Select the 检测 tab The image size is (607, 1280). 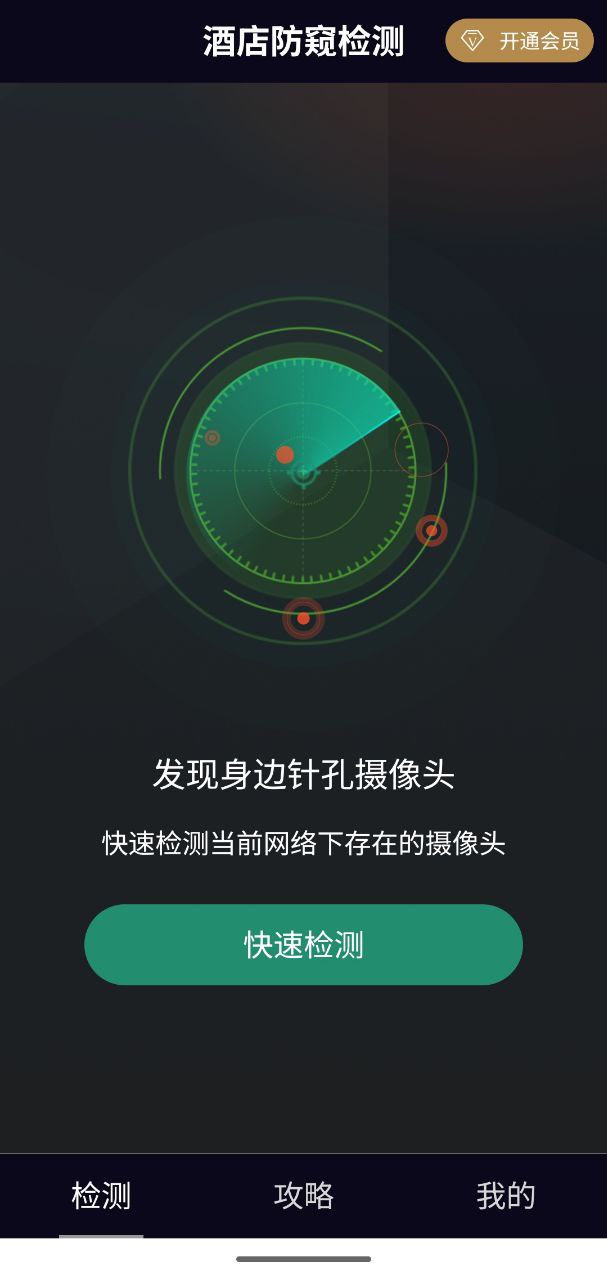click(101, 1195)
